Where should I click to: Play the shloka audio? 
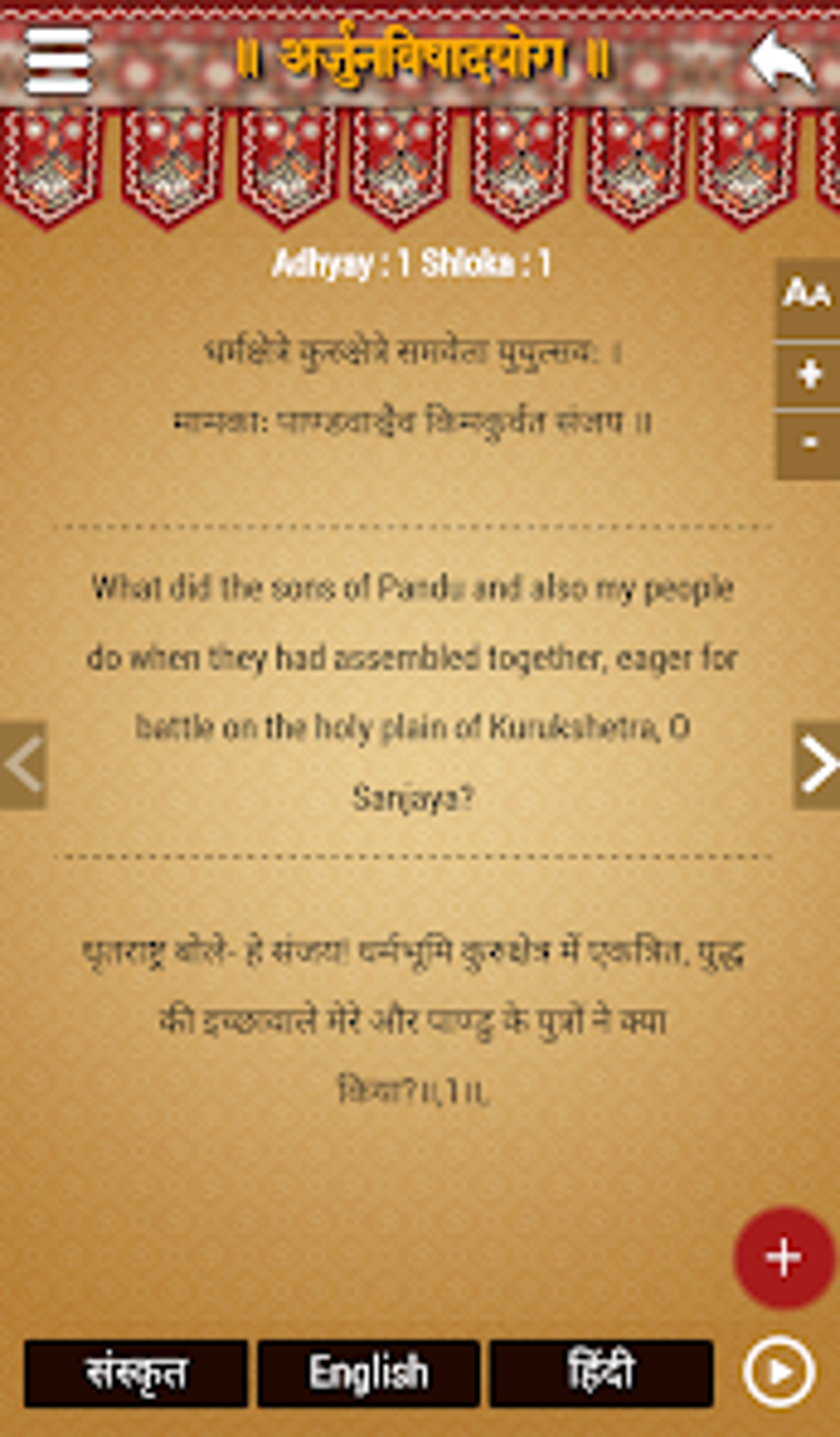pos(779,1373)
